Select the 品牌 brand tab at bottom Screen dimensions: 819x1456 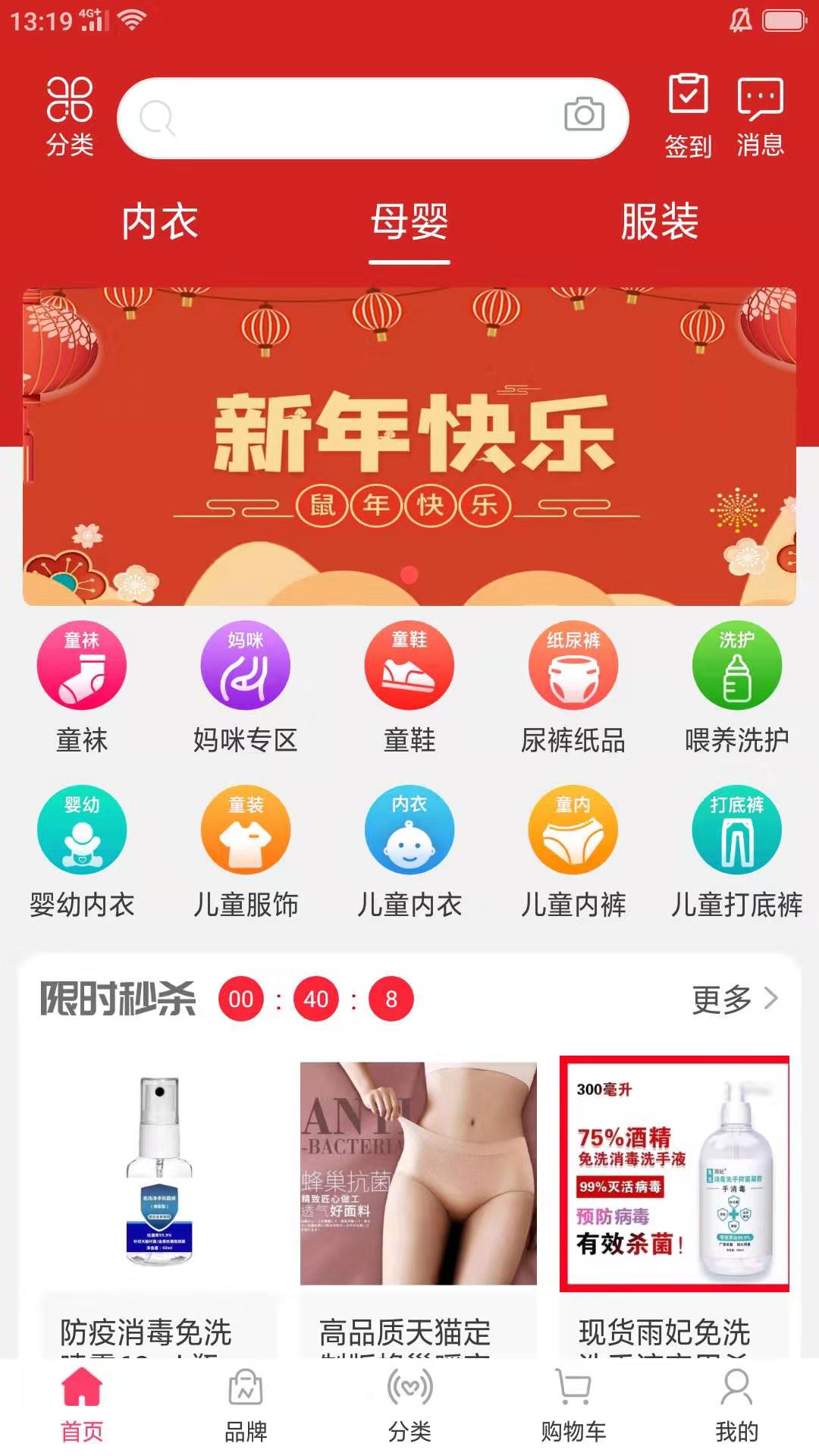245,1407
